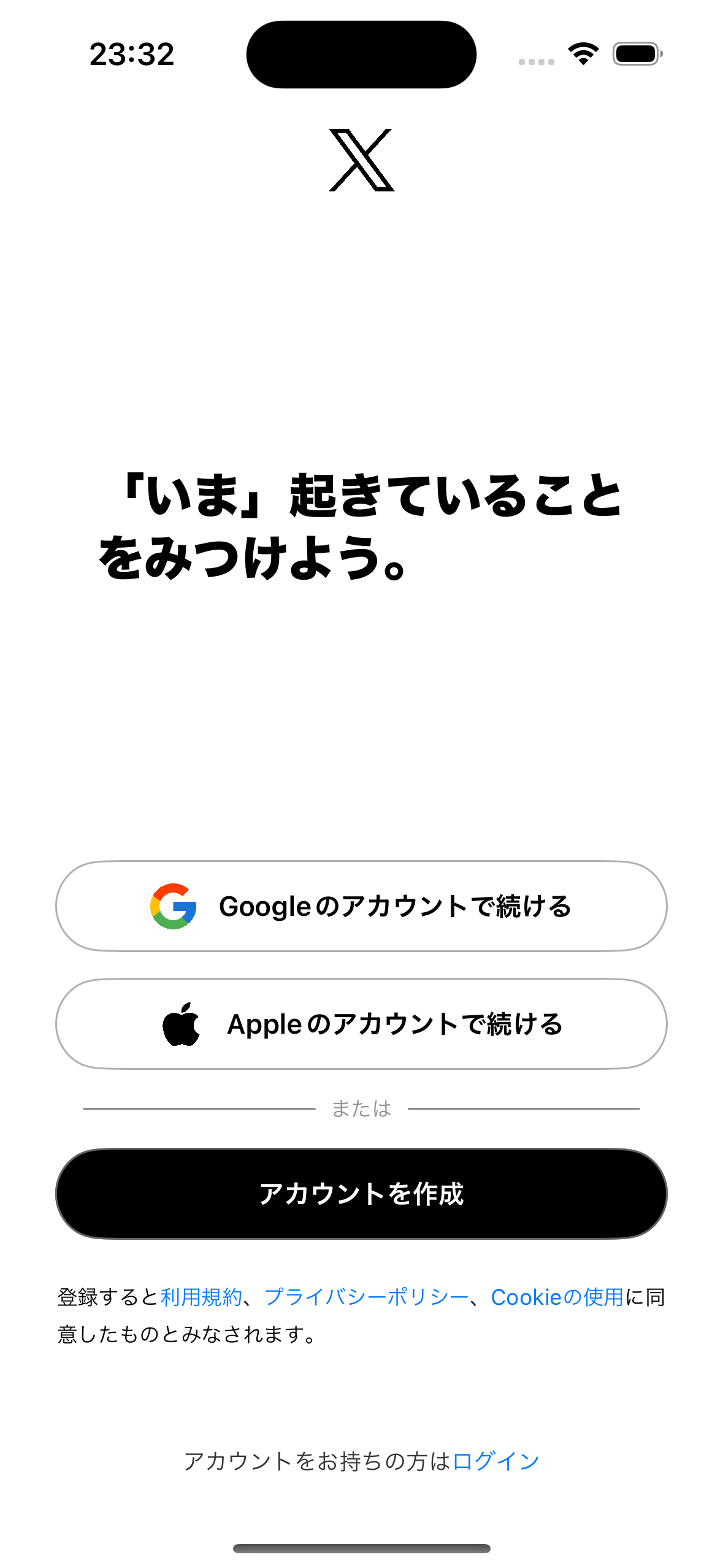Tap the Dynamic Island area
Screen dimensions: 723x1568
pyautogui.click(x=361, y=54)
